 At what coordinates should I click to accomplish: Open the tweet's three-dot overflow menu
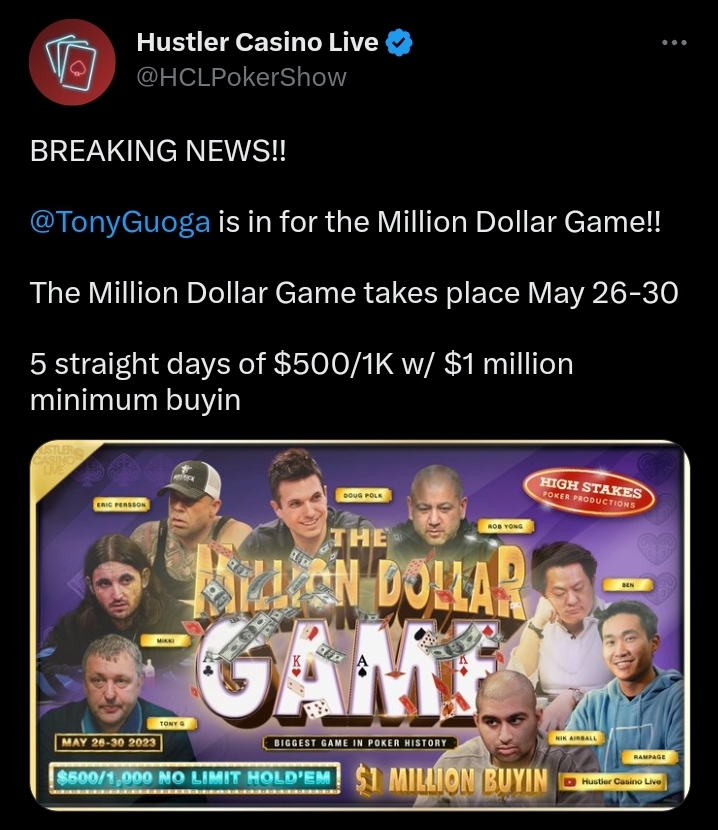point(675,43)
